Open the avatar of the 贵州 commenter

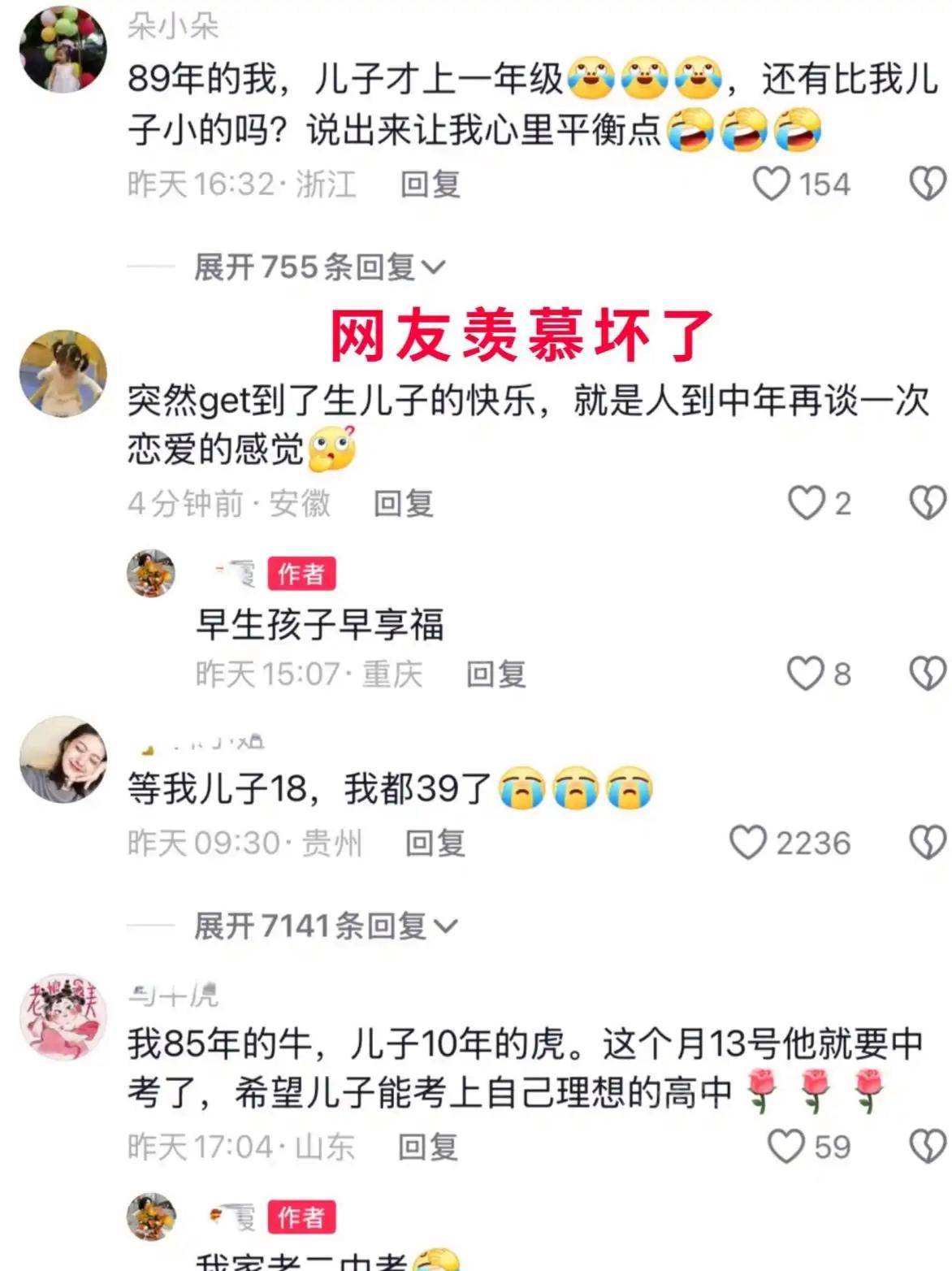point(63,760)
